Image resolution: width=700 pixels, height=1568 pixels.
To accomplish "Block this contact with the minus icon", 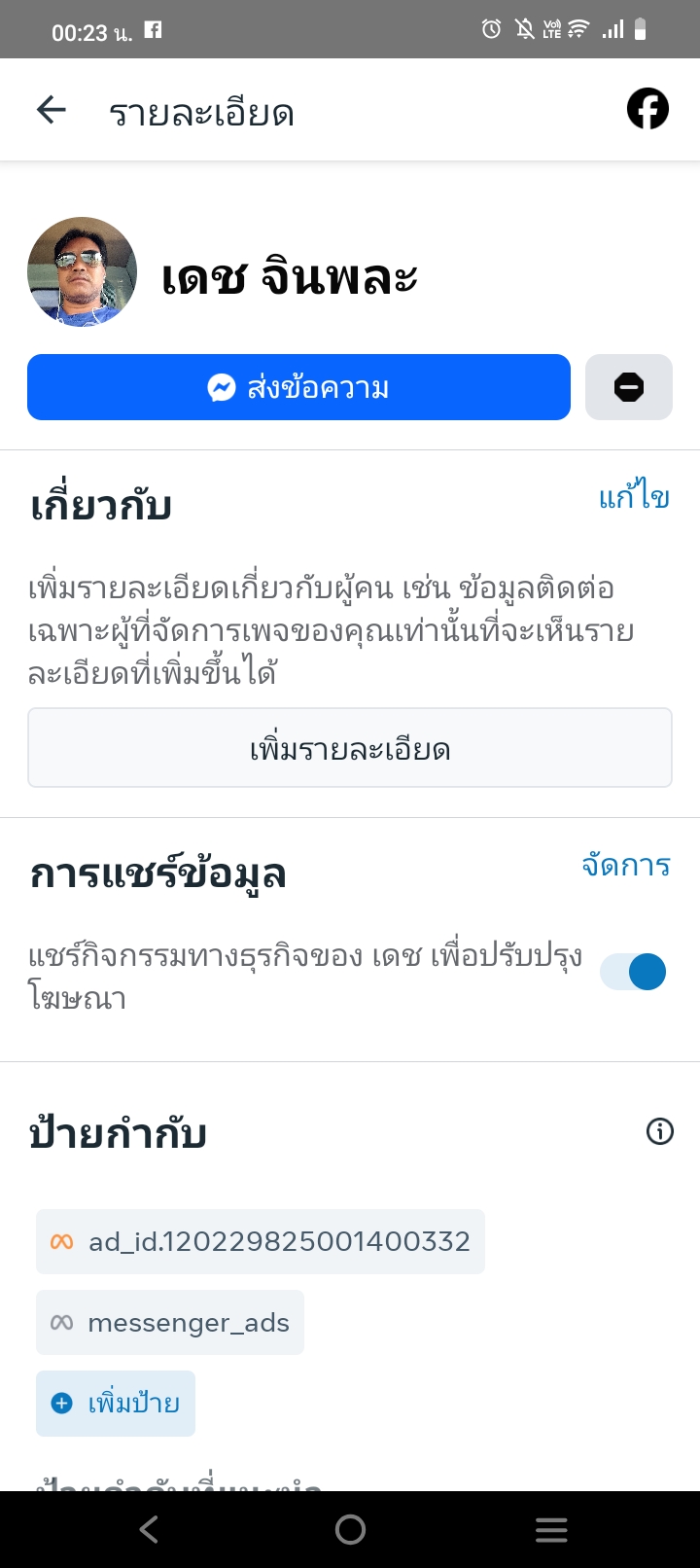I will pyautogui.click(x=629, y=387).
